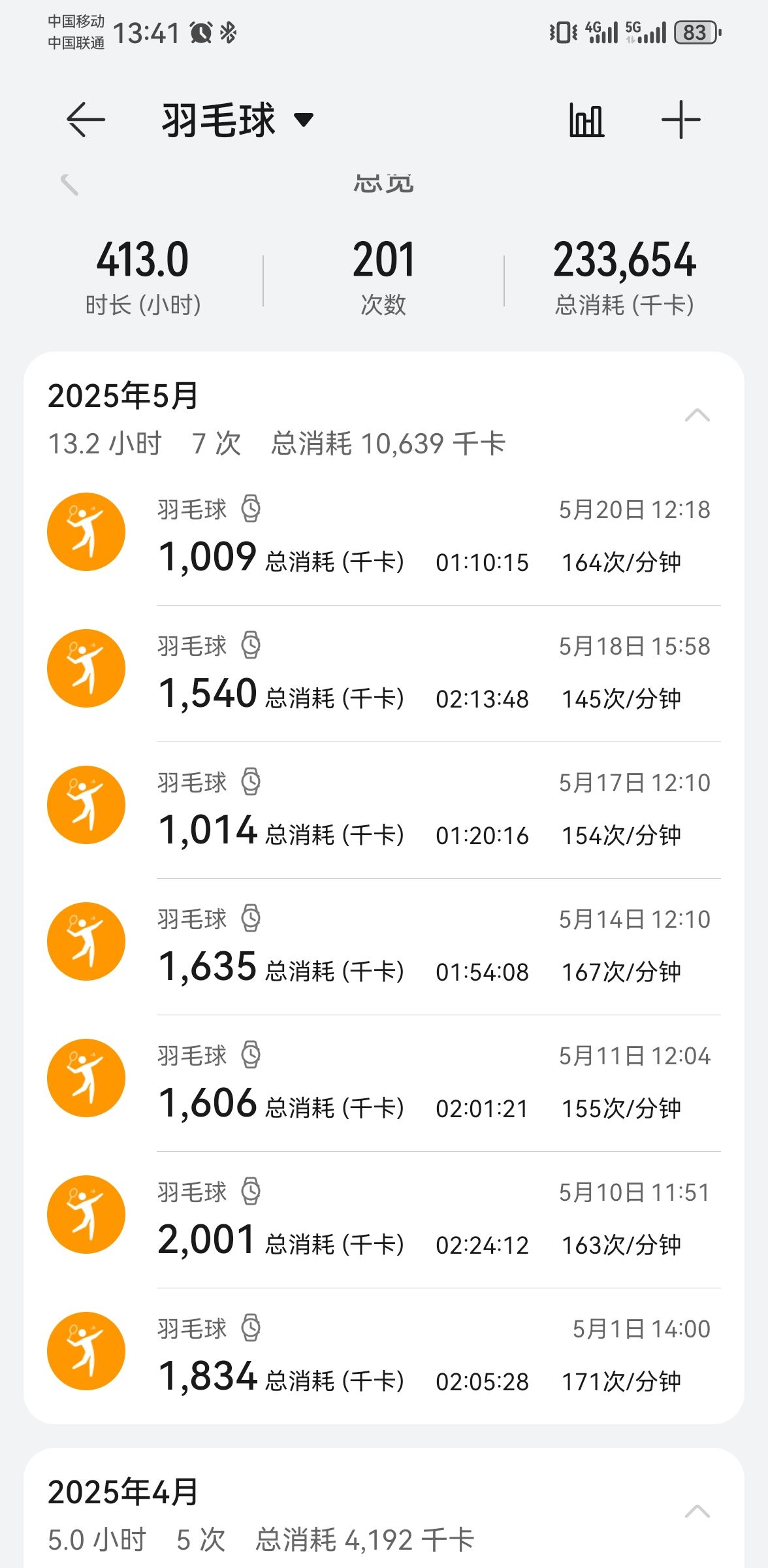Open the 羽毛球 sport type dropdown
Image resolution: width=768 pixels, height=1568 pixels.
pos(238,120)
